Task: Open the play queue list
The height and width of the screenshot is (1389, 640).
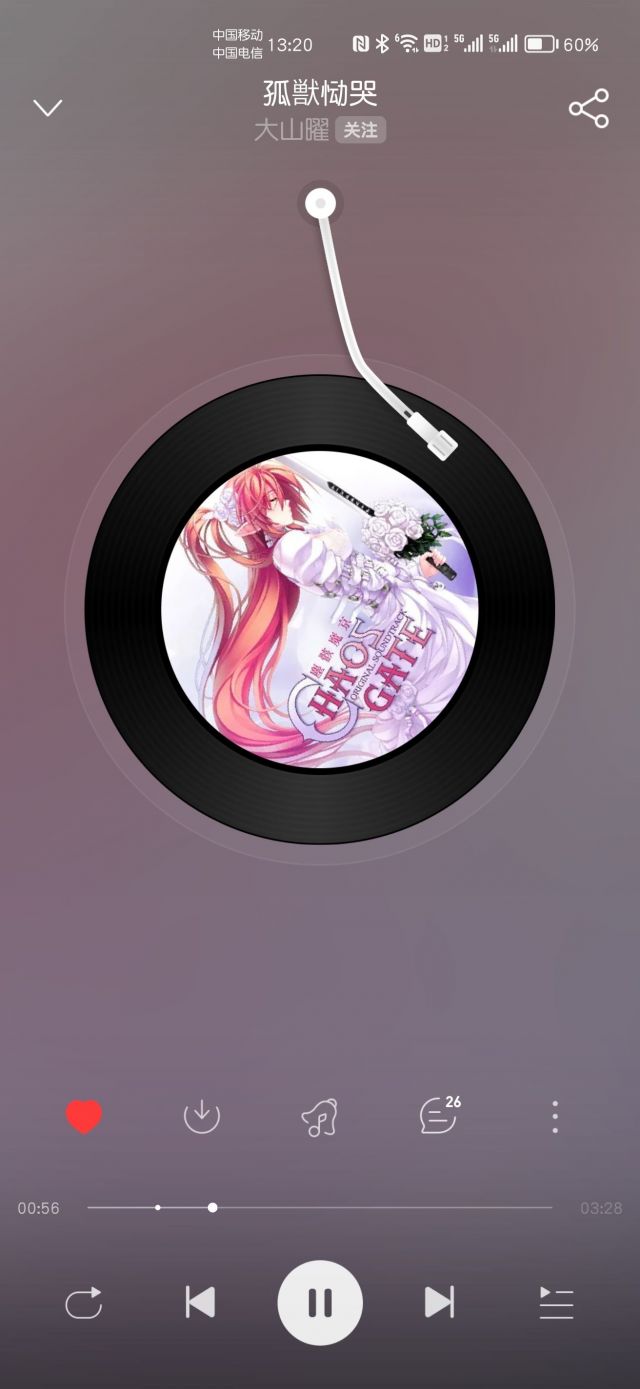Action: pos(556,1303)
